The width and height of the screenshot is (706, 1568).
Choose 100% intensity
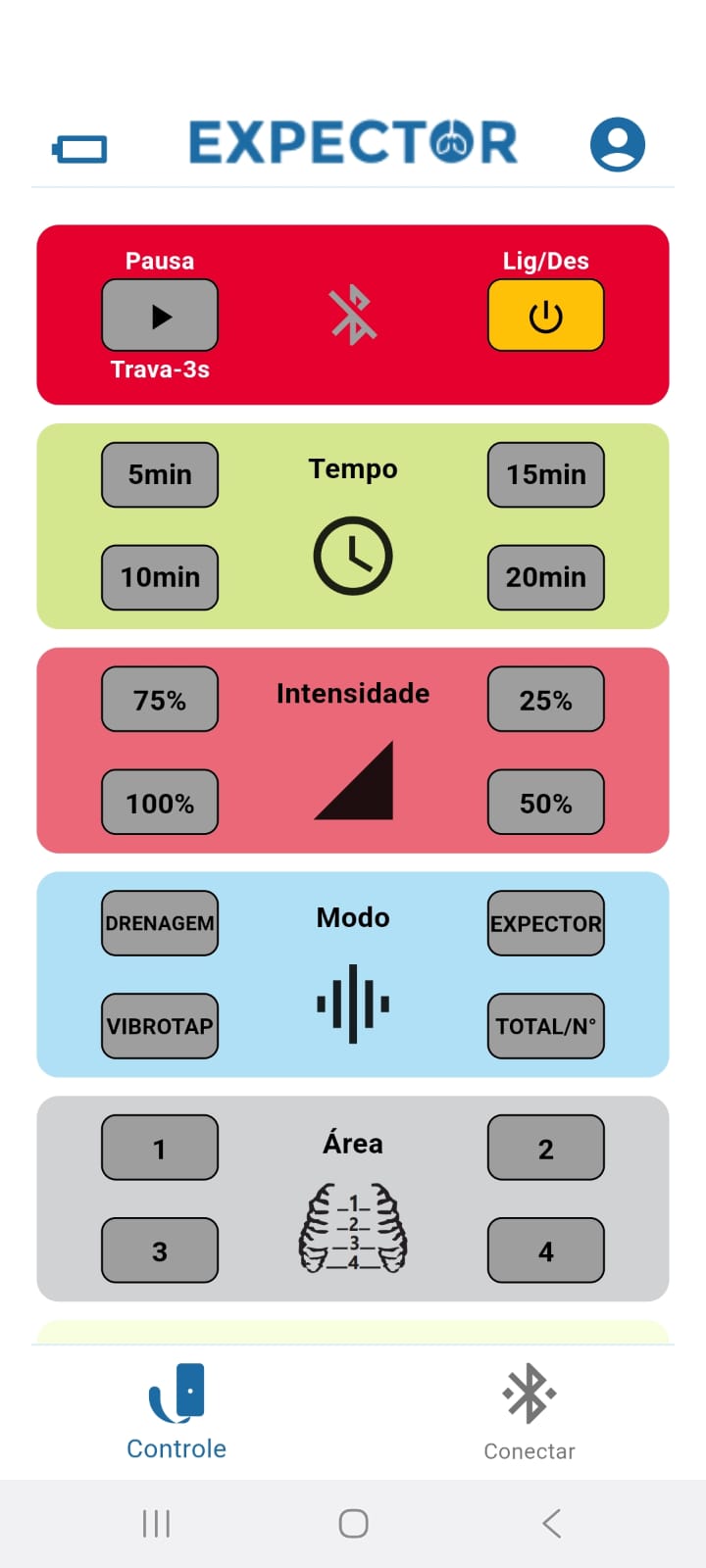click(x=160, y=802)
